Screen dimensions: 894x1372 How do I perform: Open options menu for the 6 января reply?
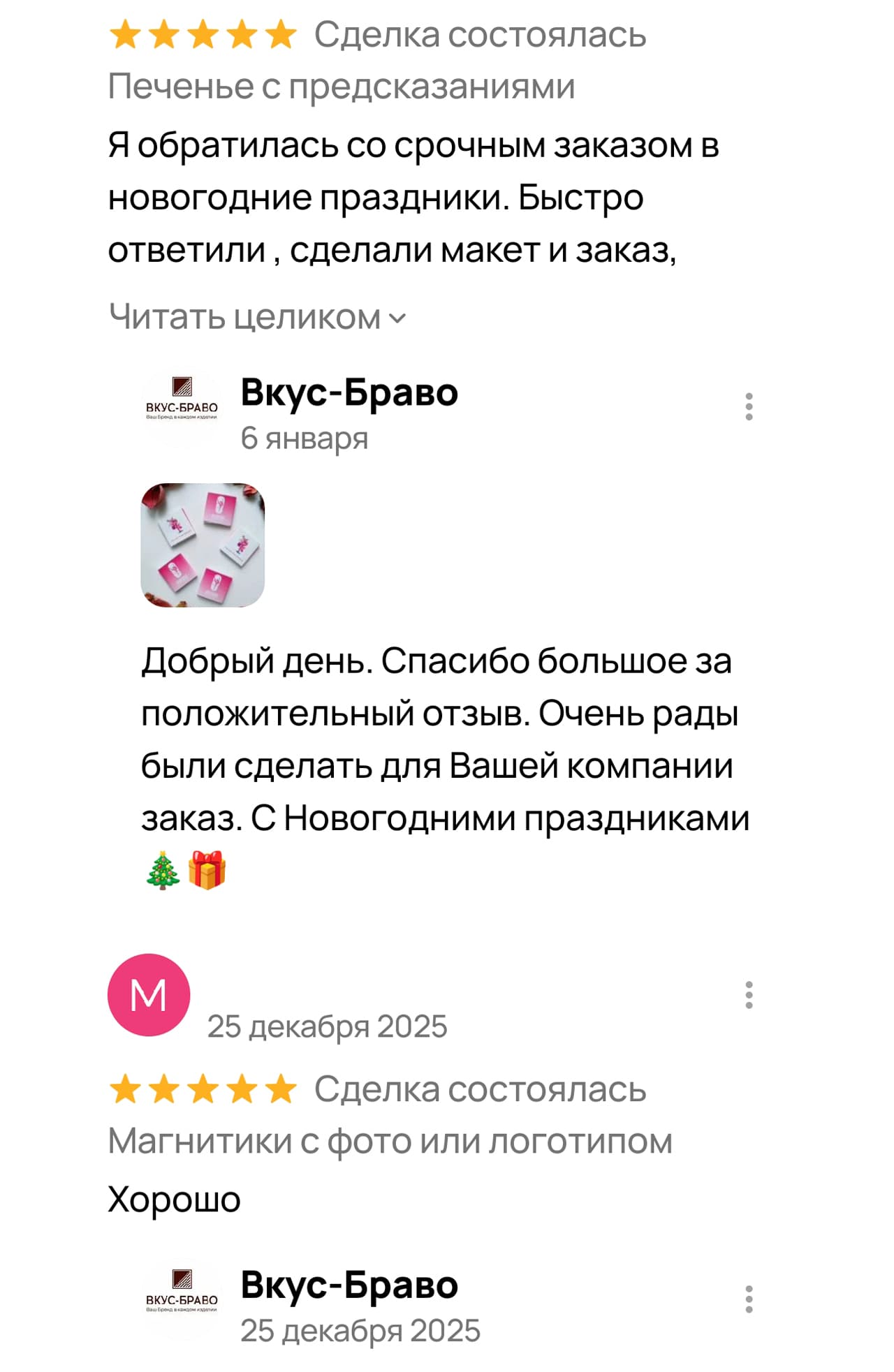(x=749, y=406)
